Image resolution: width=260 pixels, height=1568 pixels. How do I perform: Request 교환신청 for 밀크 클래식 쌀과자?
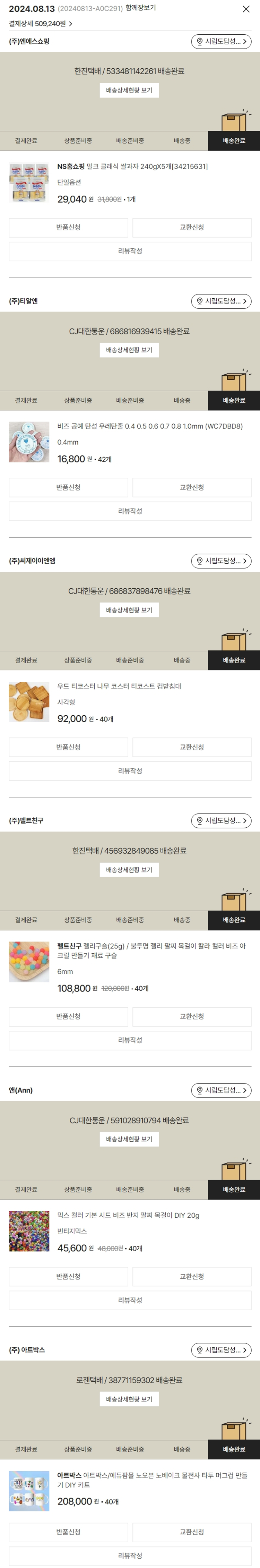click(192, 227)
